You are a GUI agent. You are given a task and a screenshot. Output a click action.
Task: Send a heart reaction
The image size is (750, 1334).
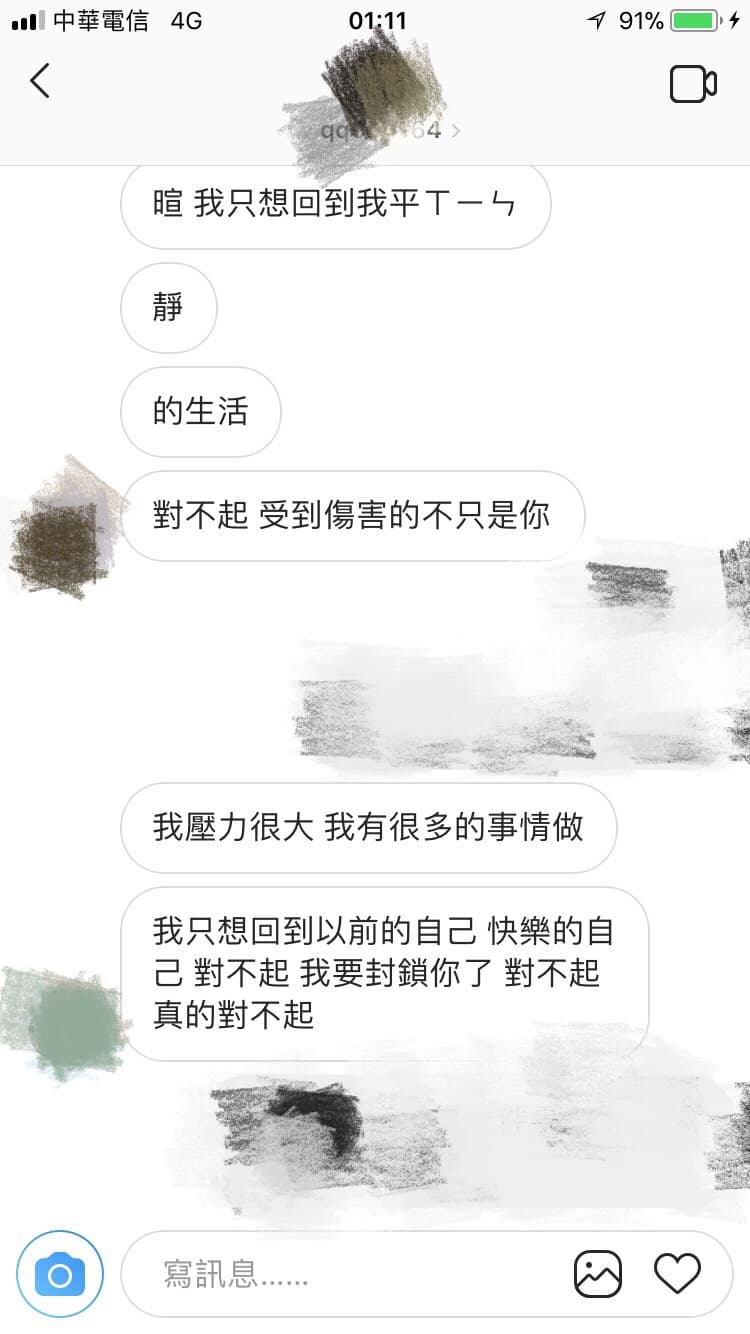tap(677, 1274)
